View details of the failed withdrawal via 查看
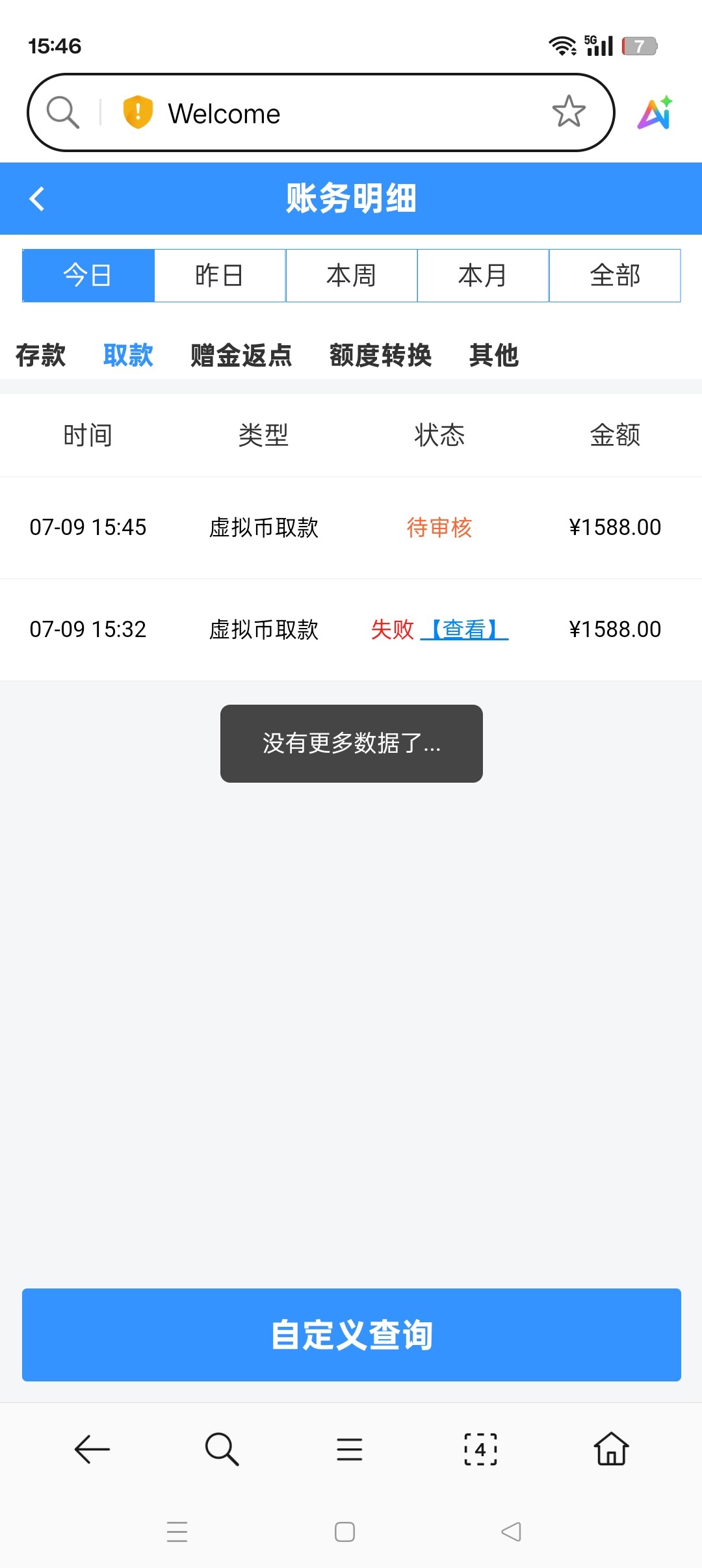The width and height of the screenshot is (702, 1568). click(x=464, y=629)
